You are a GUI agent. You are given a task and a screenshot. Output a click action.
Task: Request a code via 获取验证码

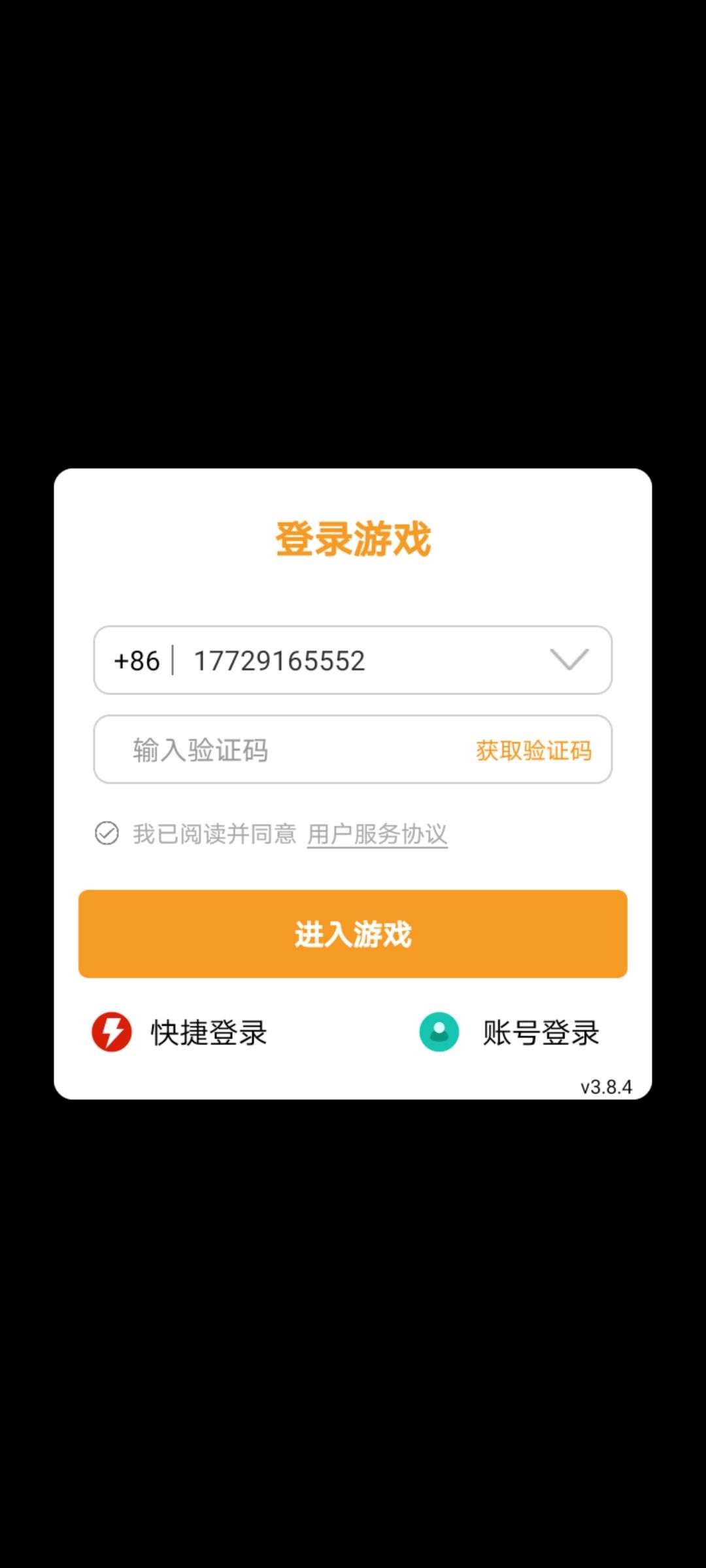[533, 750]
